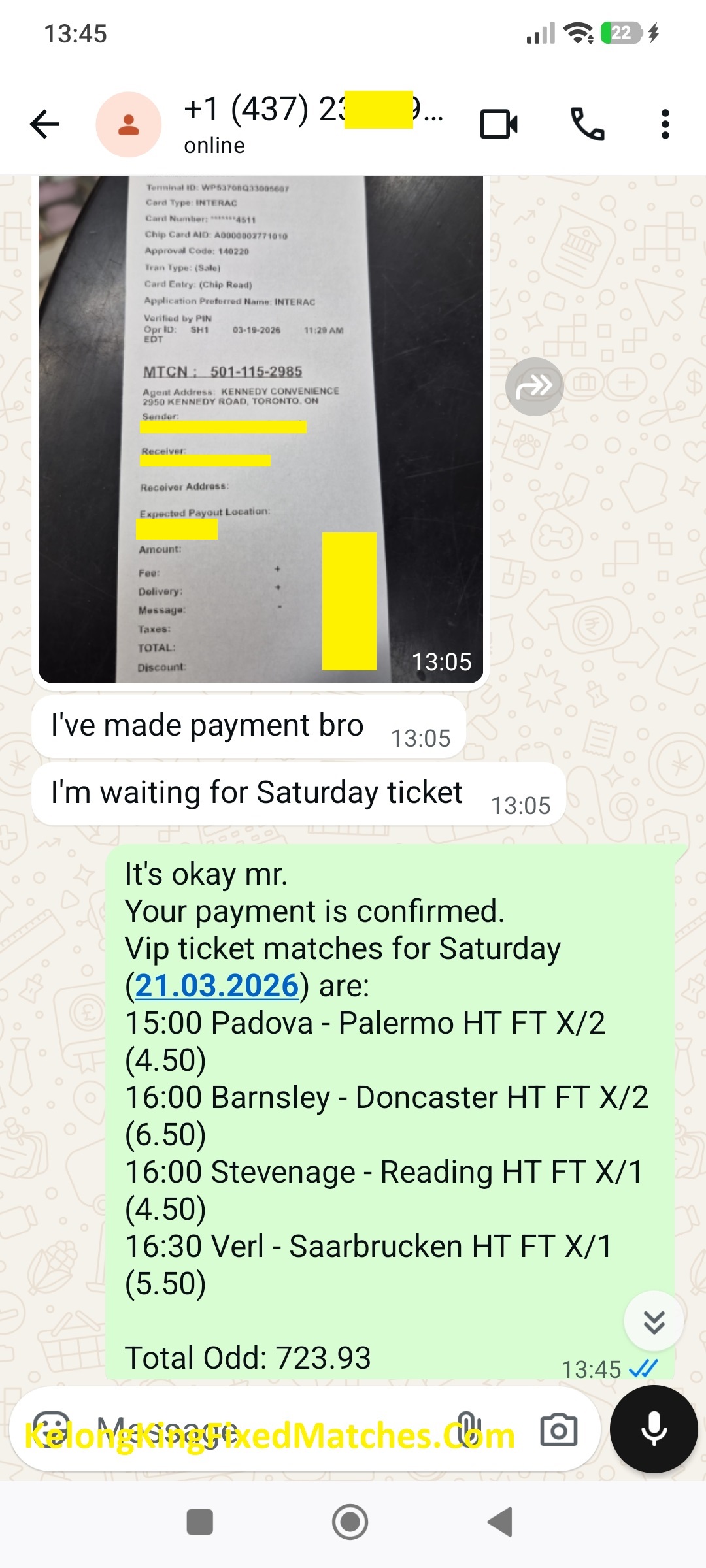Viewport: 706px width, 1568px height.
Task: Attach a file with the paperclip
Action: [468, 1429]
